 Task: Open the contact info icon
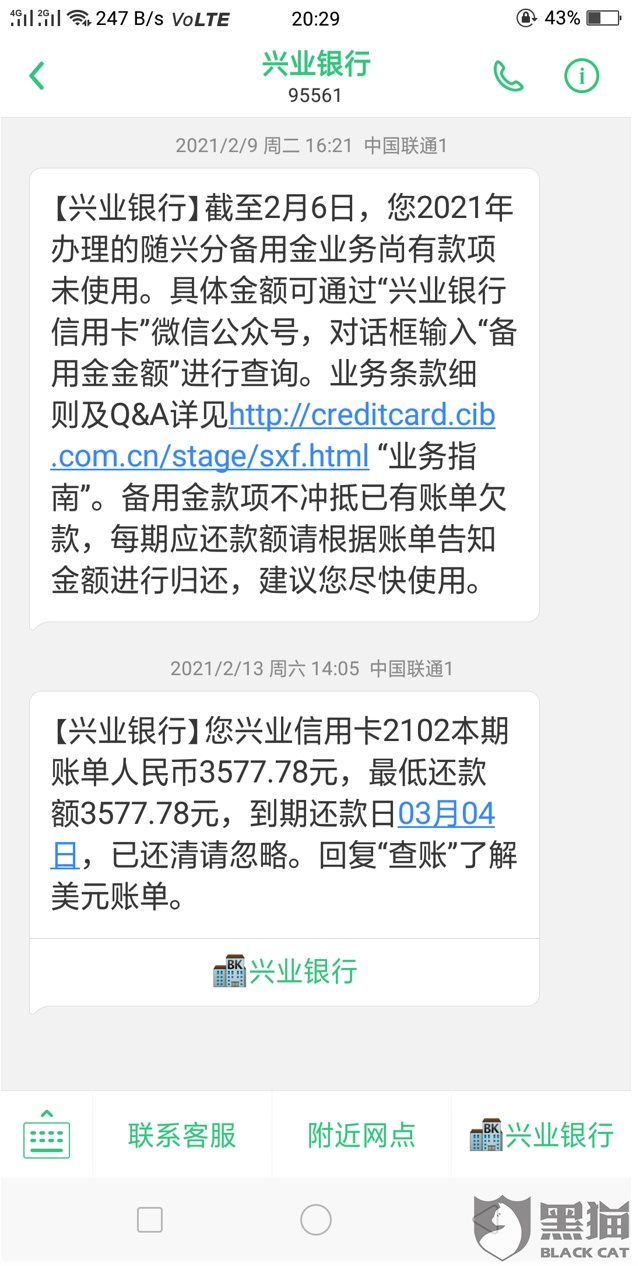pyautogui.click(x=582, y=76)
